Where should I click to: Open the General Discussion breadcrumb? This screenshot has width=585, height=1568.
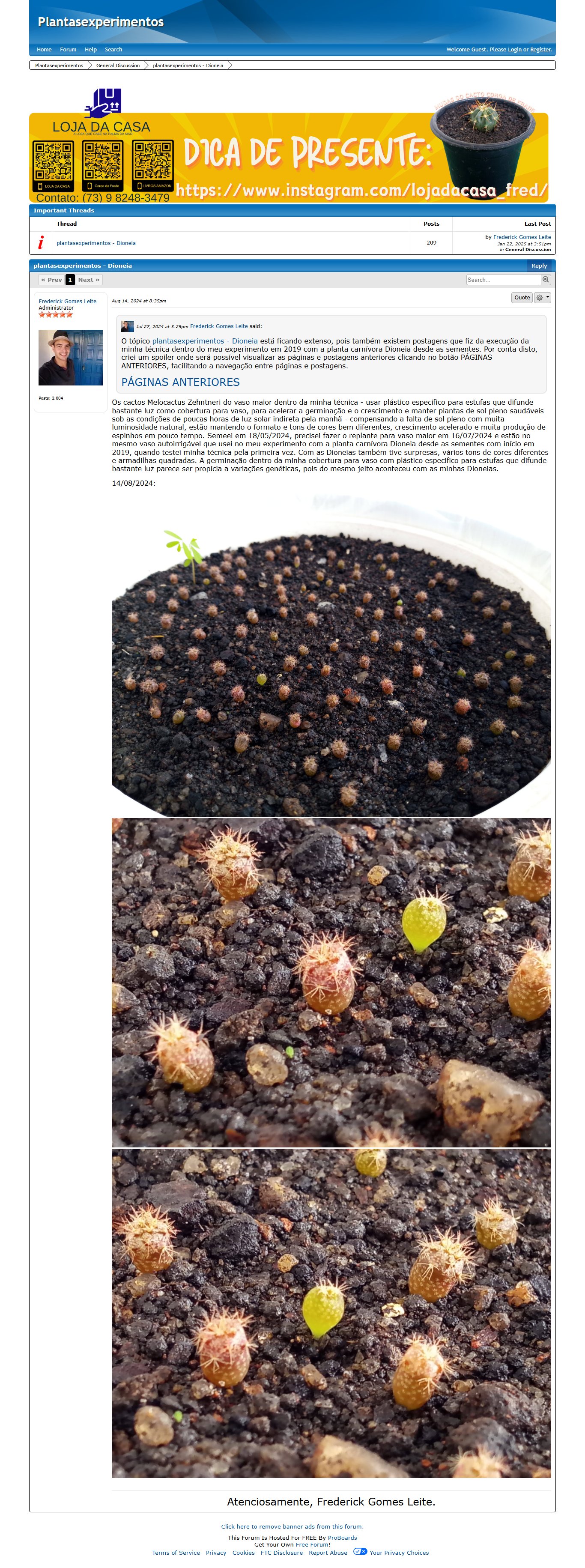[117, 66]
